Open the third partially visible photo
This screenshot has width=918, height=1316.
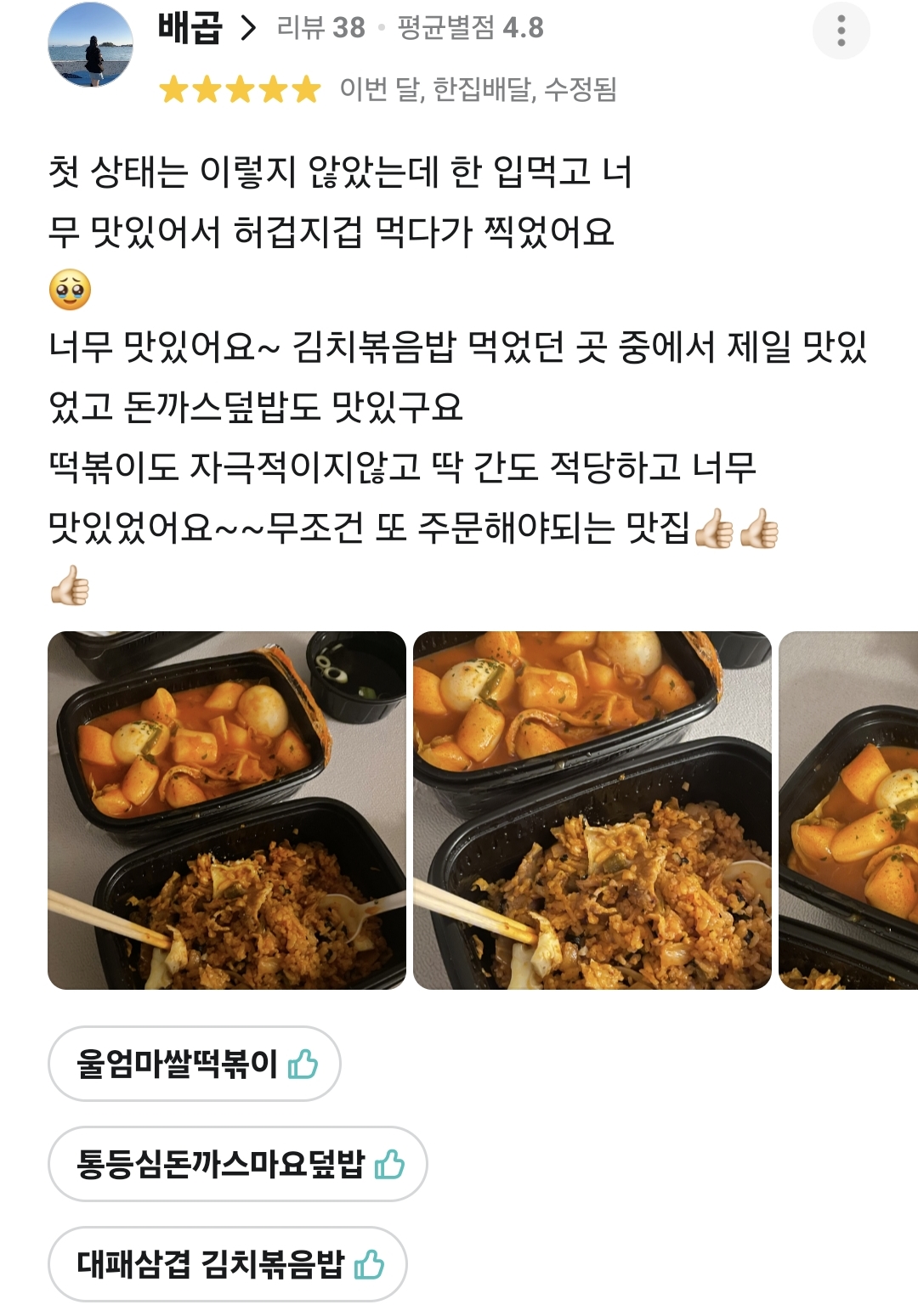847,810
